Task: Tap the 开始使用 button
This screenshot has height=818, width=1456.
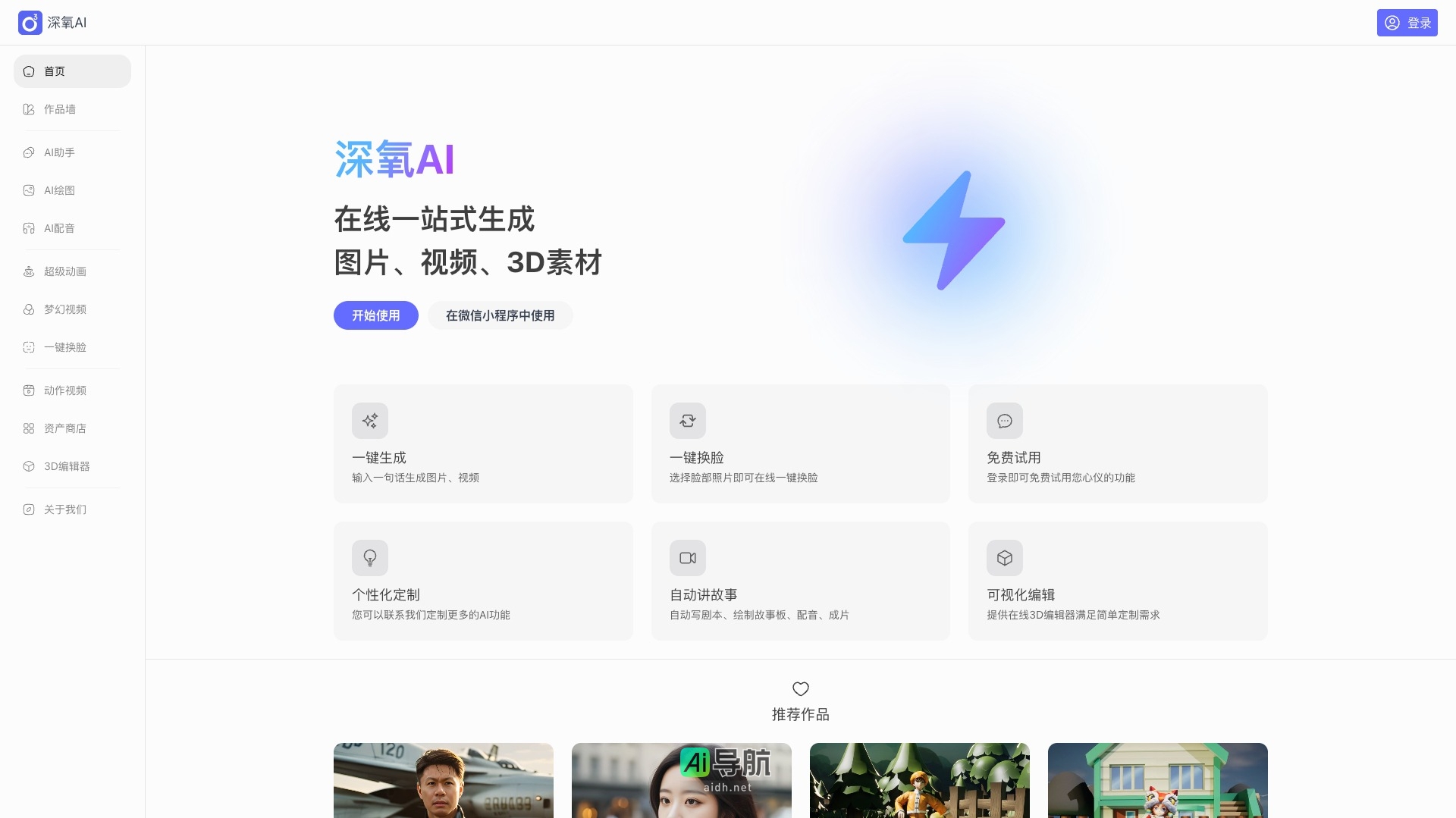Action: tap(375, 315)
